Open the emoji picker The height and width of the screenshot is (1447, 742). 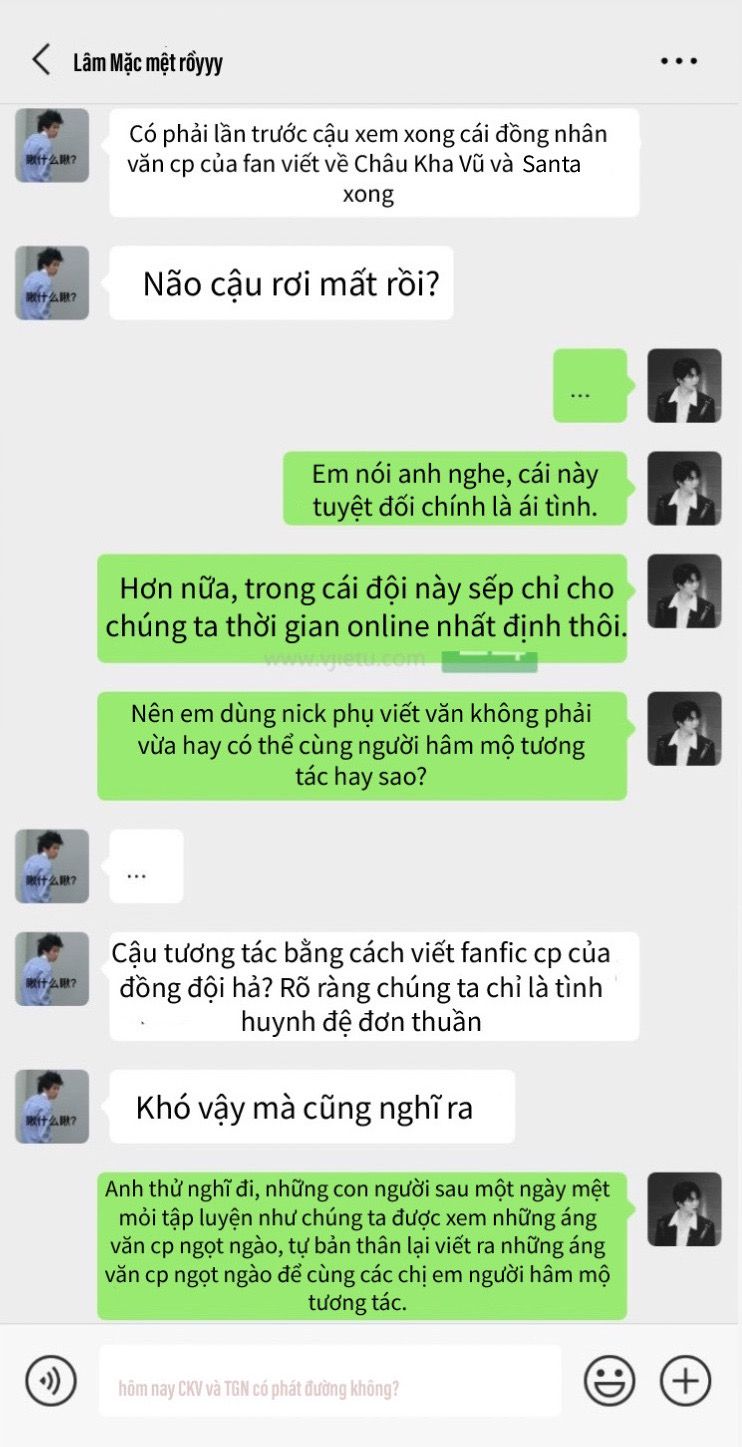(609, 1381)
